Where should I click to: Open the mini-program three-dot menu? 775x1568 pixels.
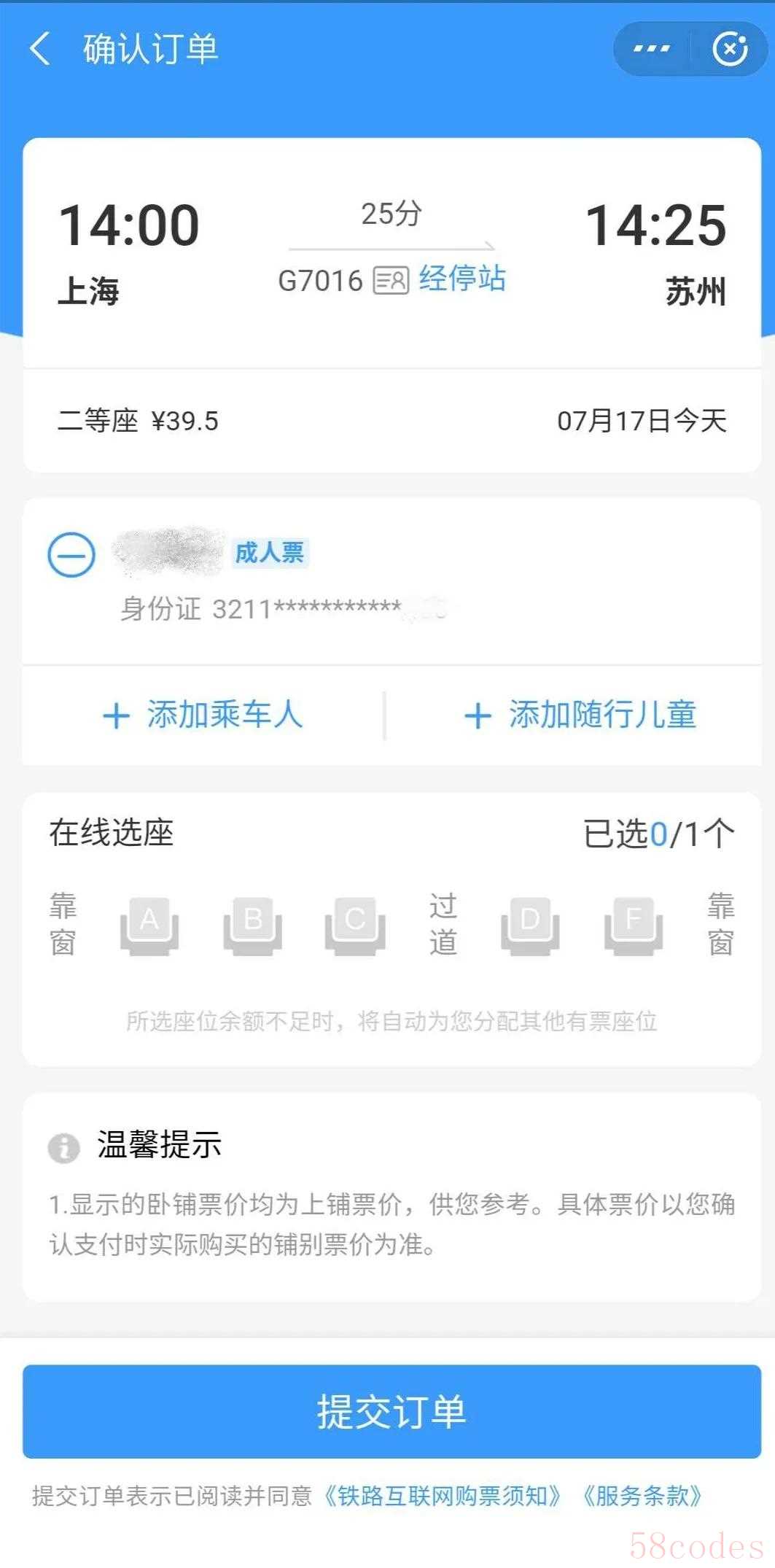pyautogui.click(x=651, y=49)
